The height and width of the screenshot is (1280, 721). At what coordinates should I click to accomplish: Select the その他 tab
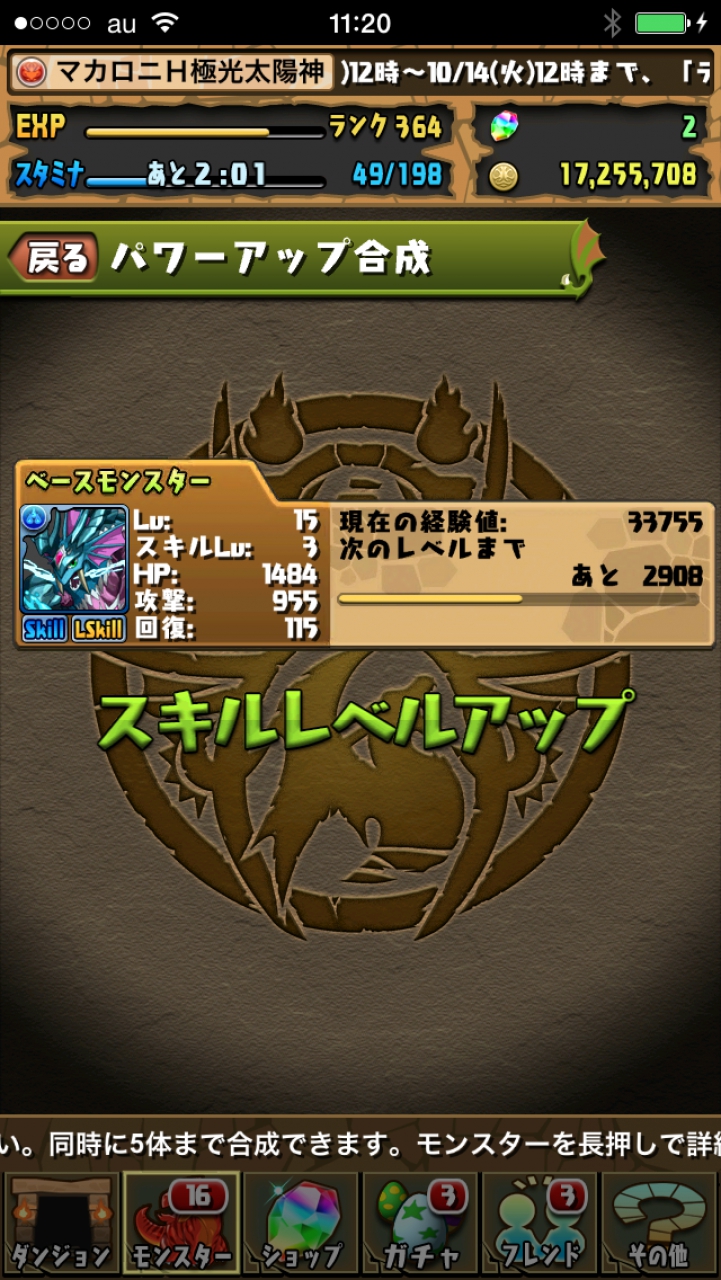point(659,1224)
